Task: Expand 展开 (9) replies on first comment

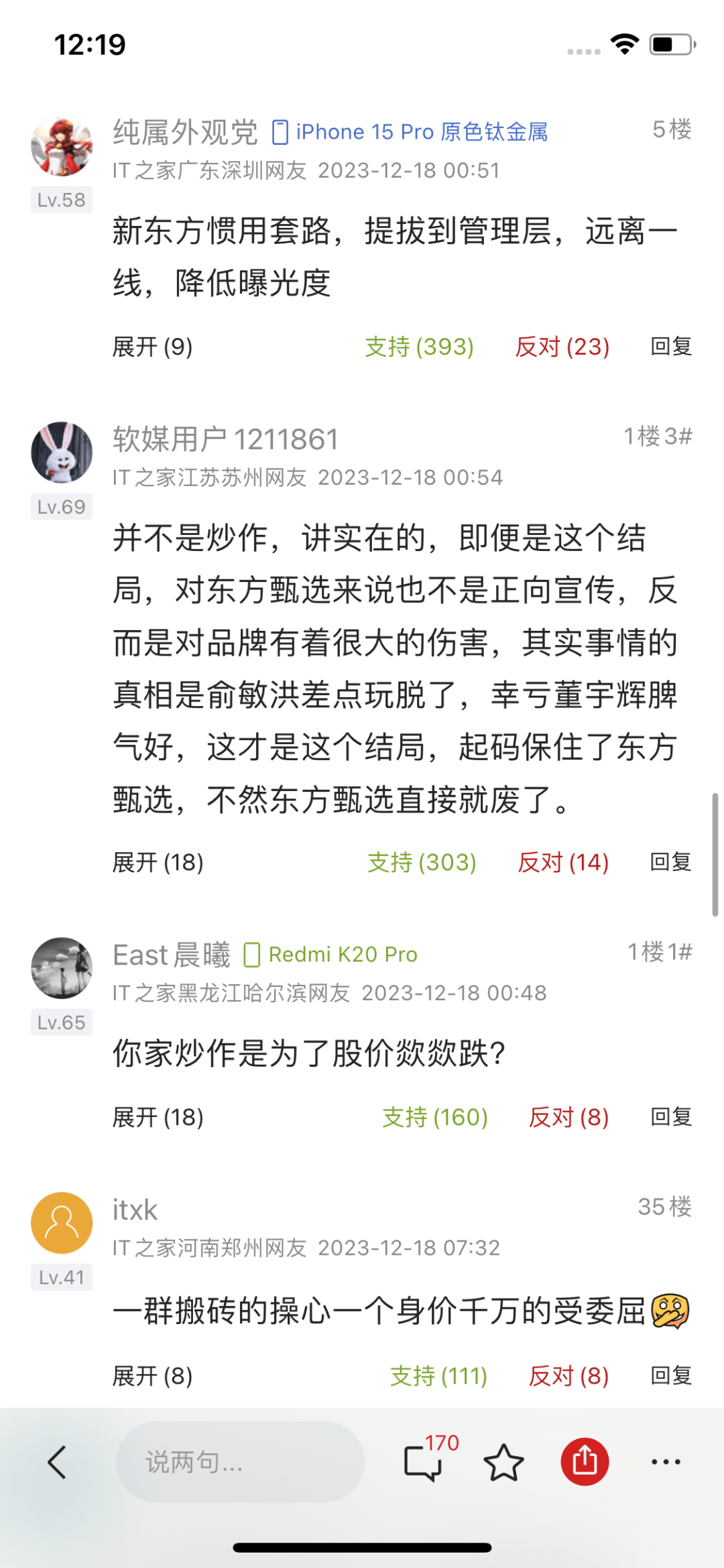Action: point(152,347)
